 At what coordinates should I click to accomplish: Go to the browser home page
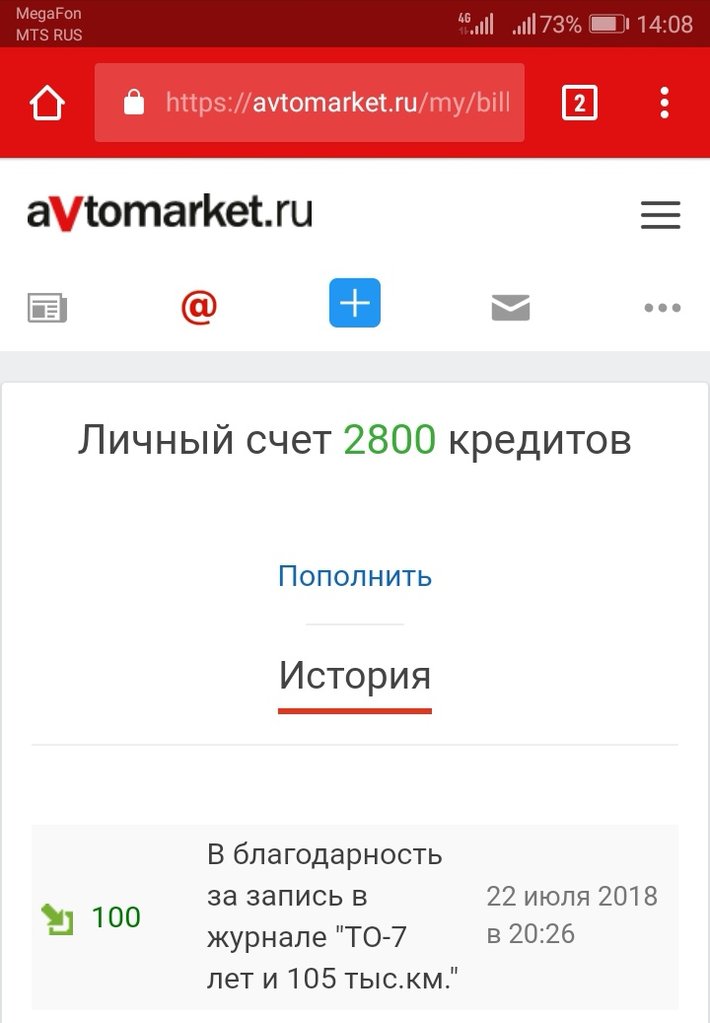click(47, 103)
